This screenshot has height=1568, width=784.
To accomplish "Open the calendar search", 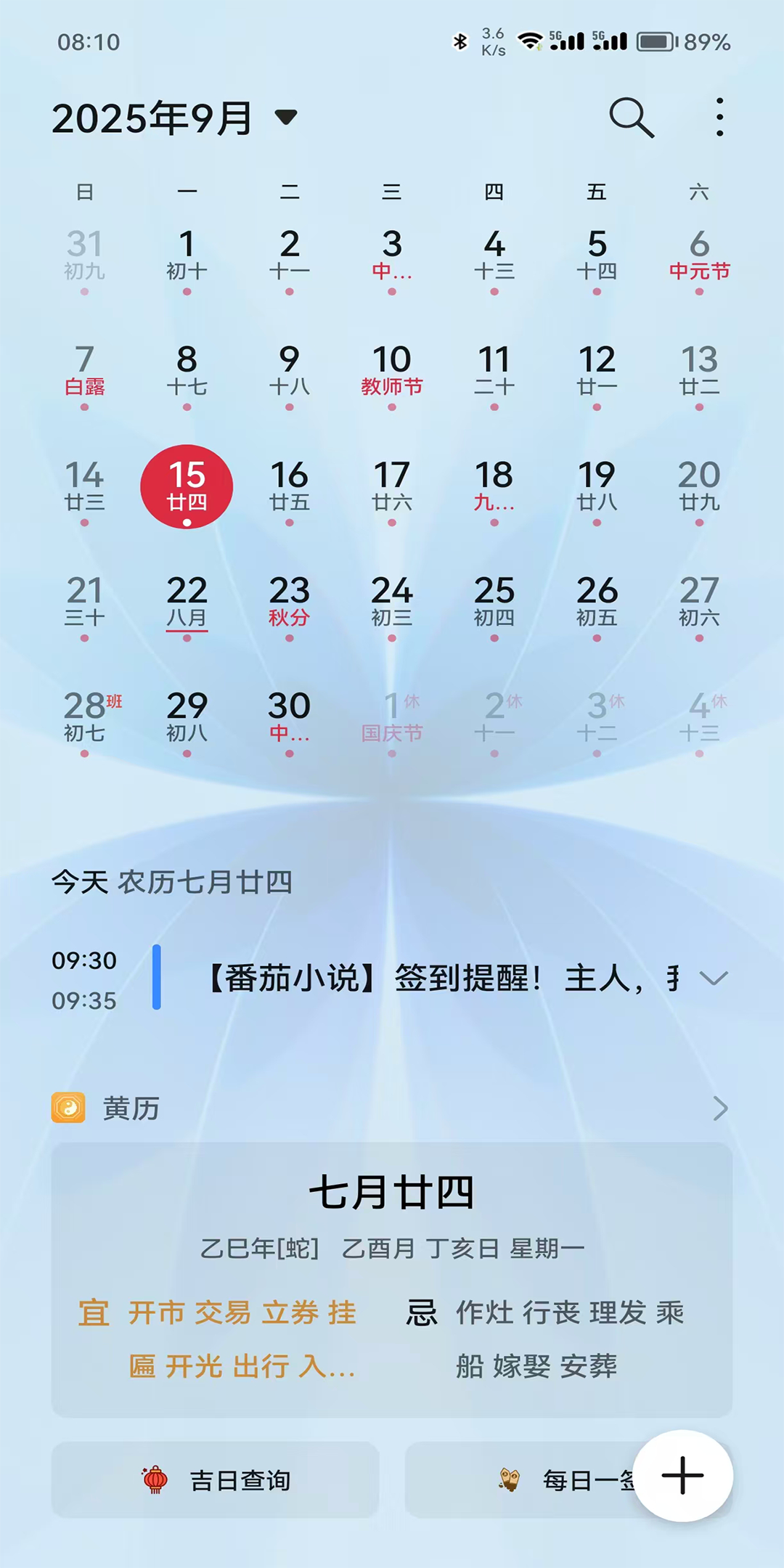I will tap(631, 118).
